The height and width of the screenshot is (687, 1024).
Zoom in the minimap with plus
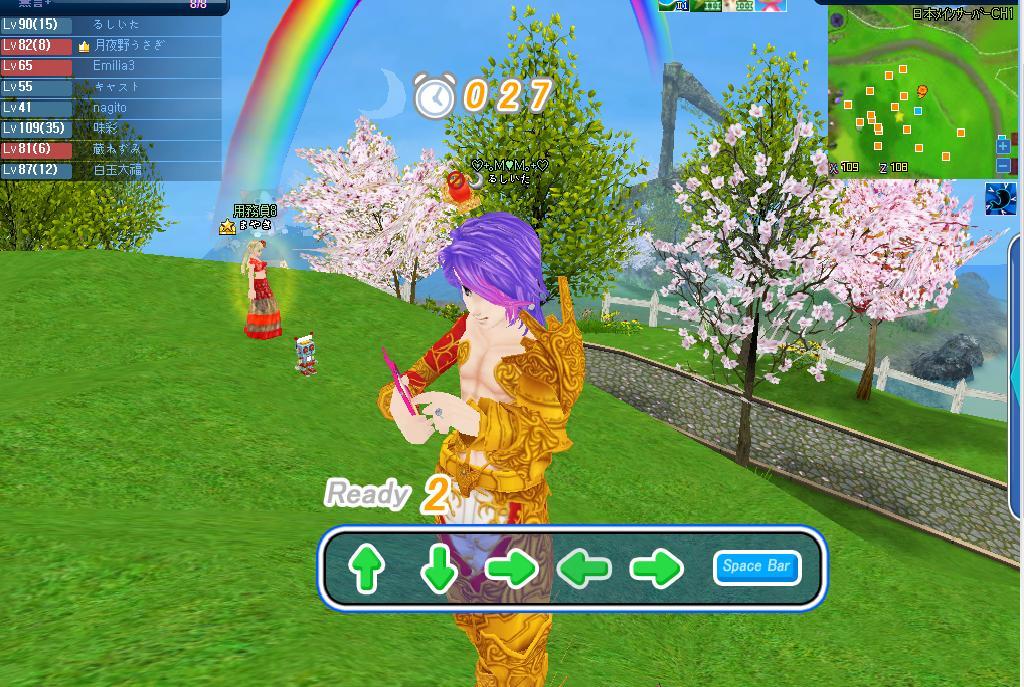pos(1003,146)
